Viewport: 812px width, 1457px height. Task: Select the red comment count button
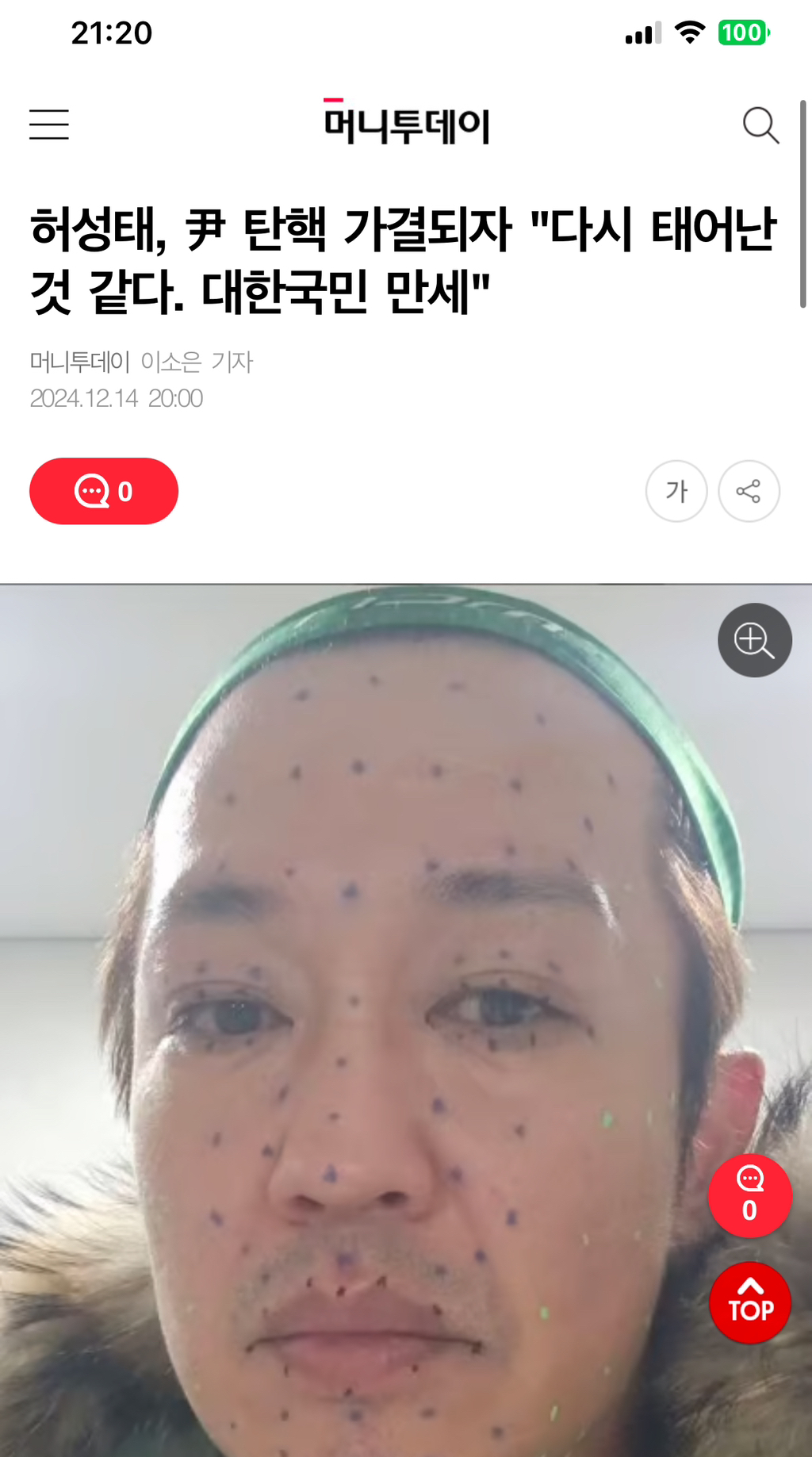click(103, 491)
